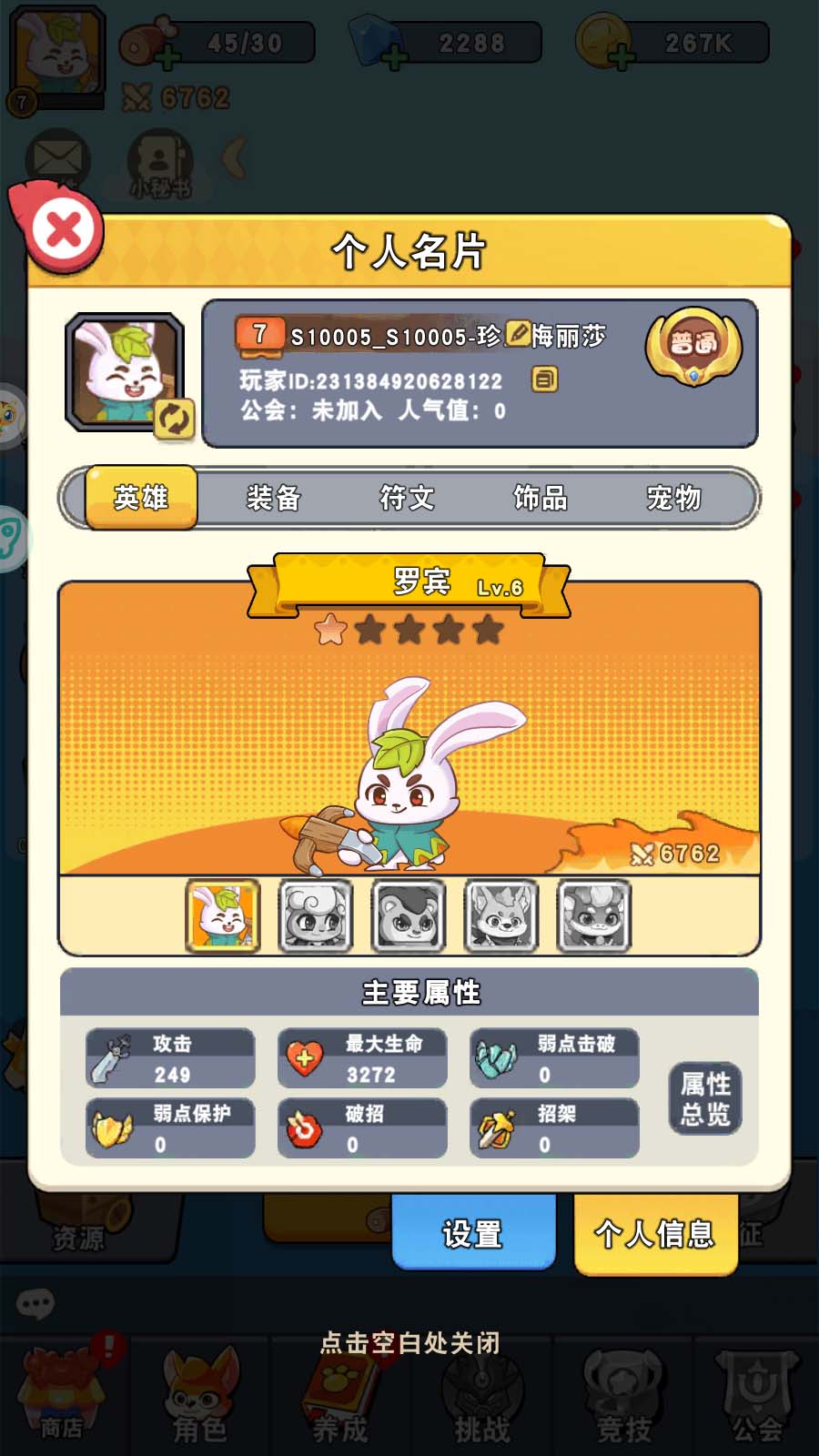This screenshot has width=819, height=1456.
Task: Close the 个人名片 dialog
Action: [63, 229]
